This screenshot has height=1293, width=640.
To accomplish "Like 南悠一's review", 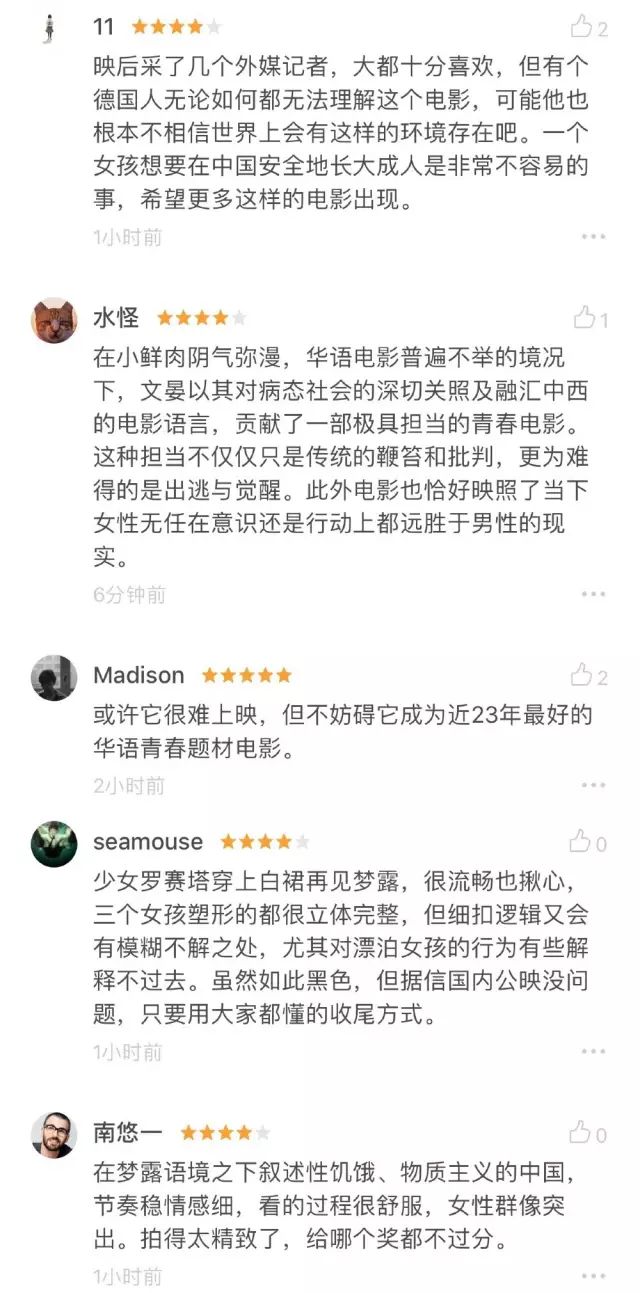I will pos(581,1133).
